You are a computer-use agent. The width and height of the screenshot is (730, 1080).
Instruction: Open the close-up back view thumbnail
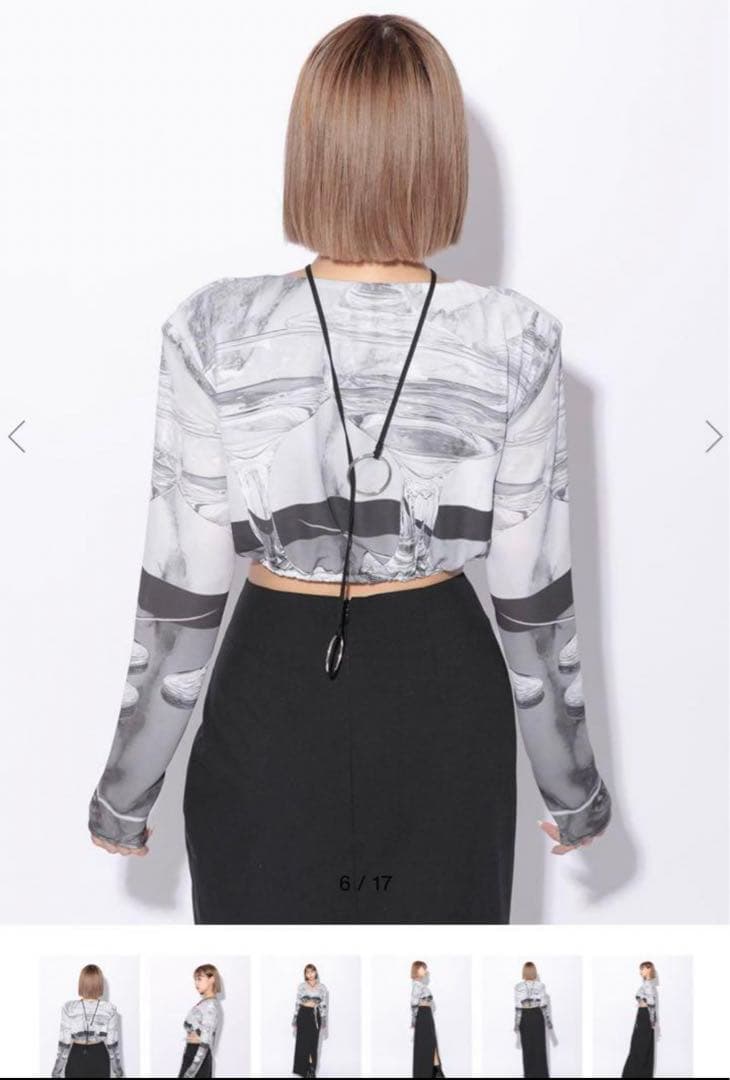(x=90, y=1016)
